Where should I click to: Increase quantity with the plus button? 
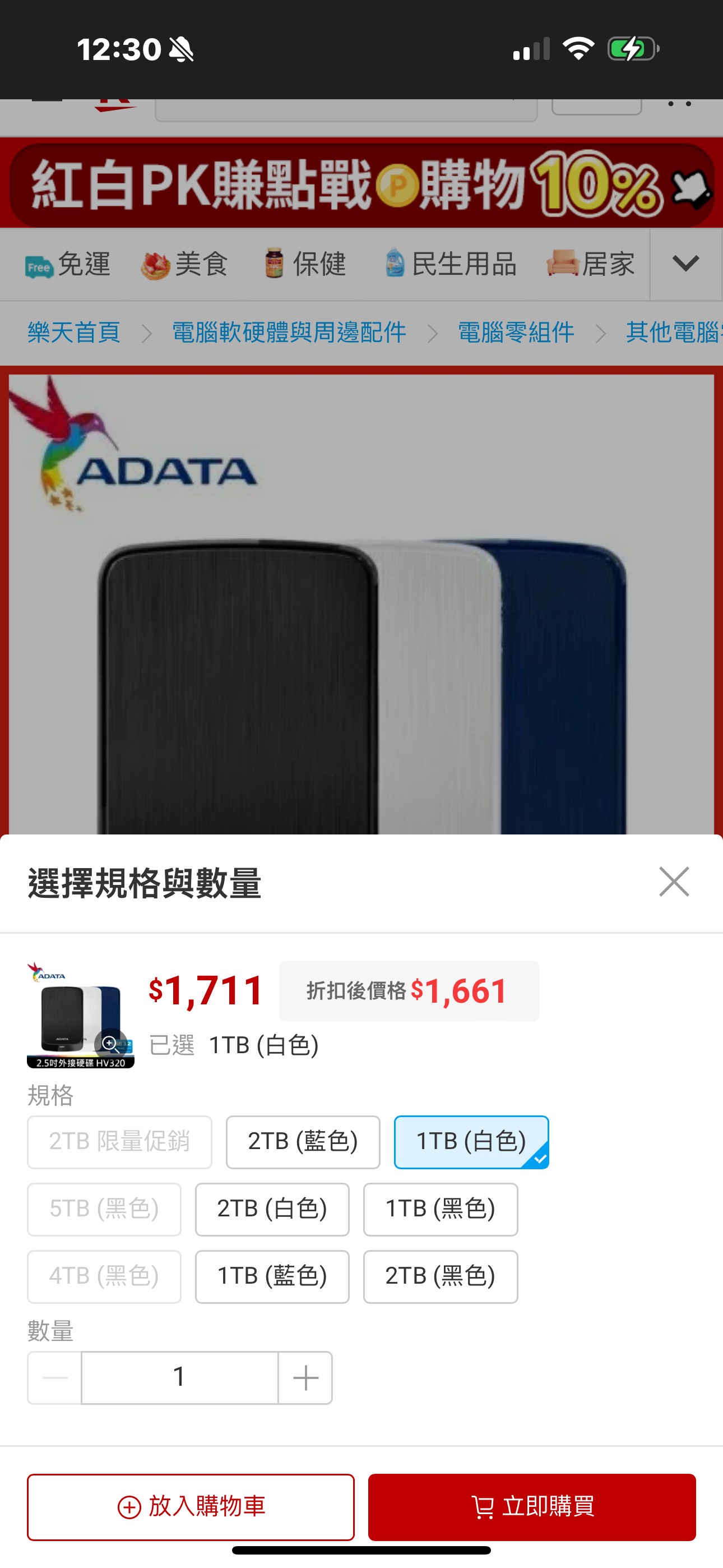[x=305, y=1377]
